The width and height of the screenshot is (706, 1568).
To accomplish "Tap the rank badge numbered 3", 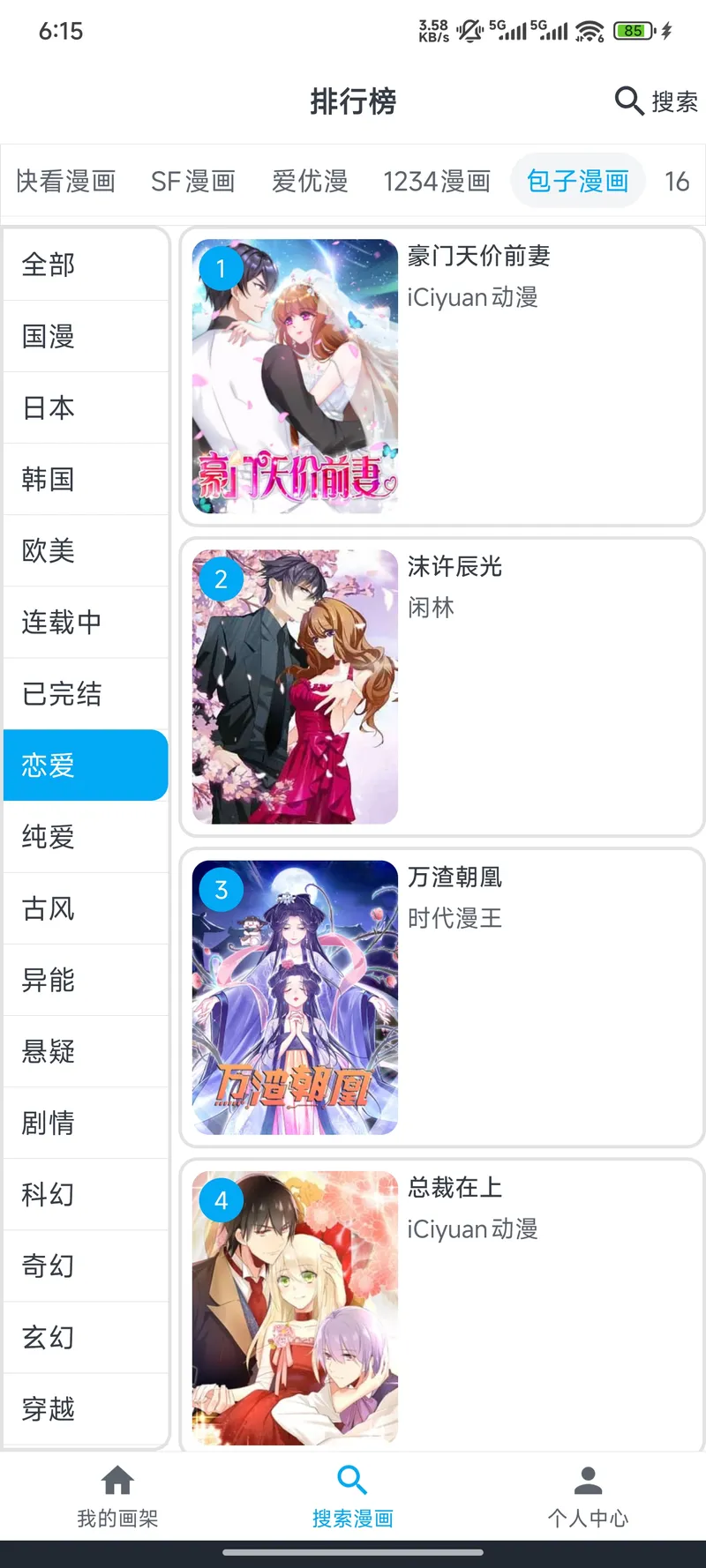I will click(222, 891).
